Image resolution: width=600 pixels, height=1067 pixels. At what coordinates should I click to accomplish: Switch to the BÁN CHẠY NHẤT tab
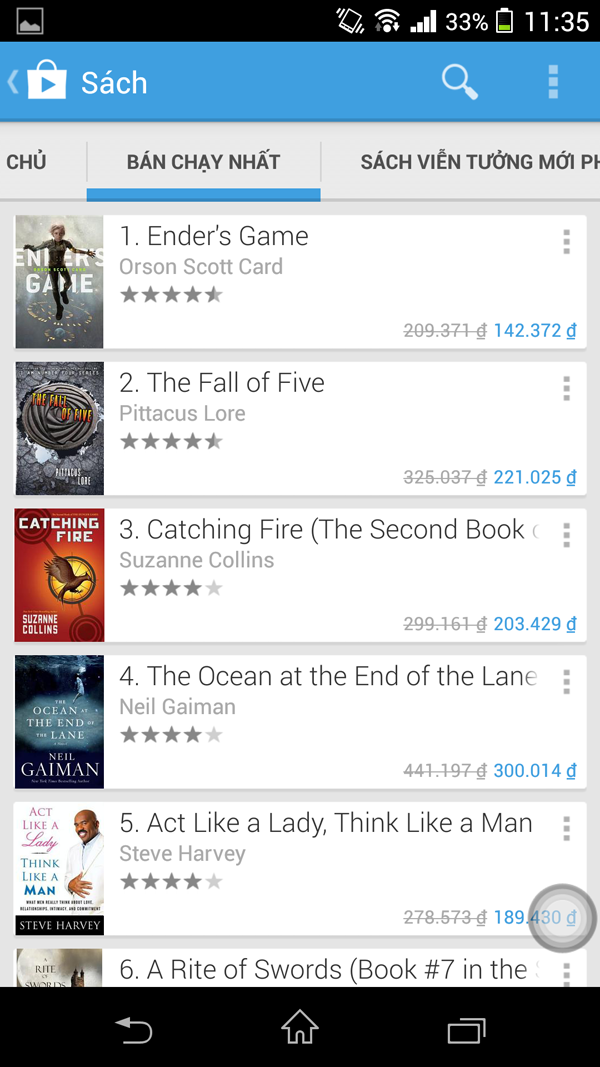203,162
